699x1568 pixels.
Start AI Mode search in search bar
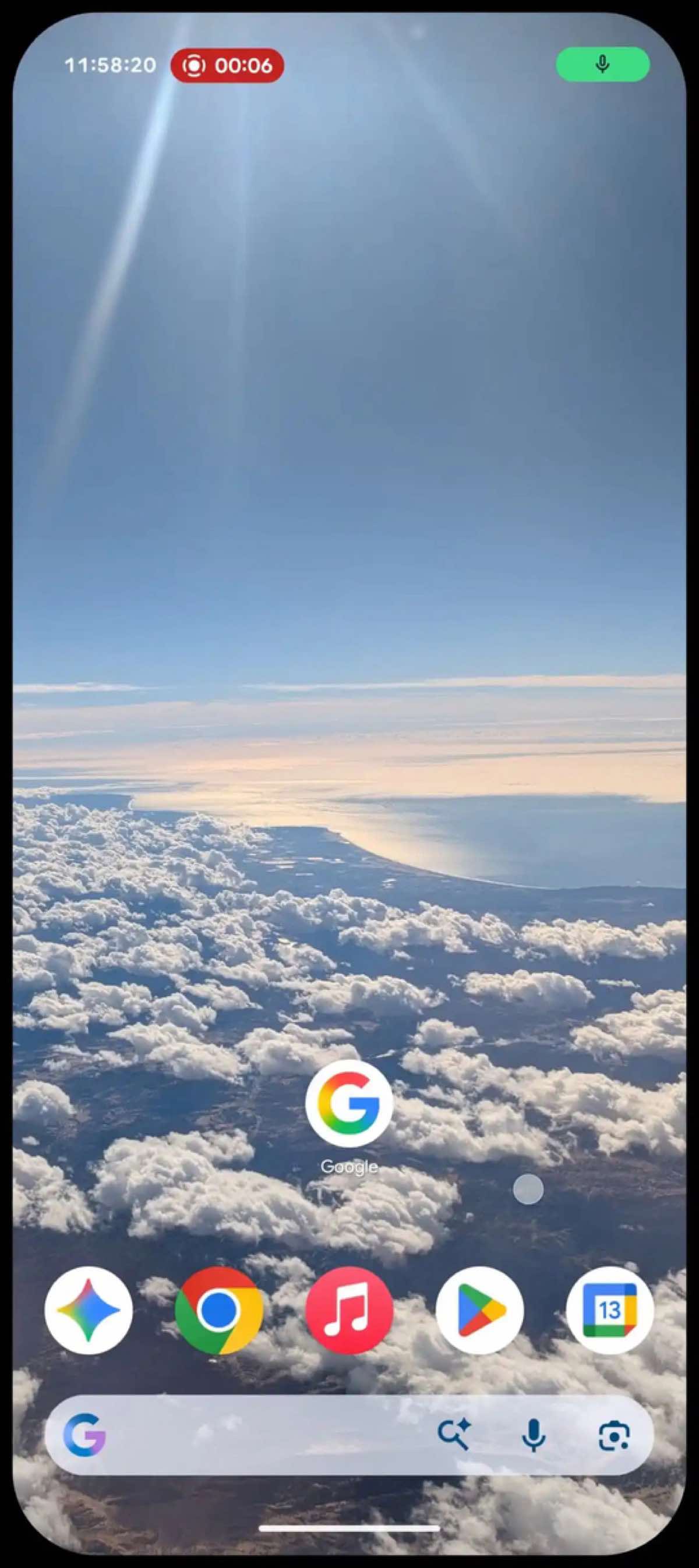point(454,1436)
